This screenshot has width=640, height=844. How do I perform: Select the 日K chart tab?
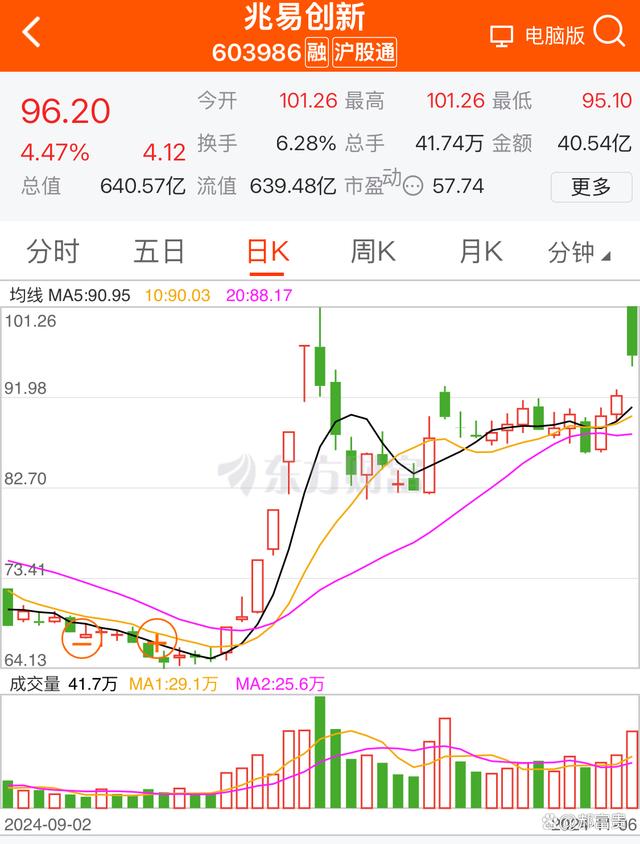click(267, 252)
